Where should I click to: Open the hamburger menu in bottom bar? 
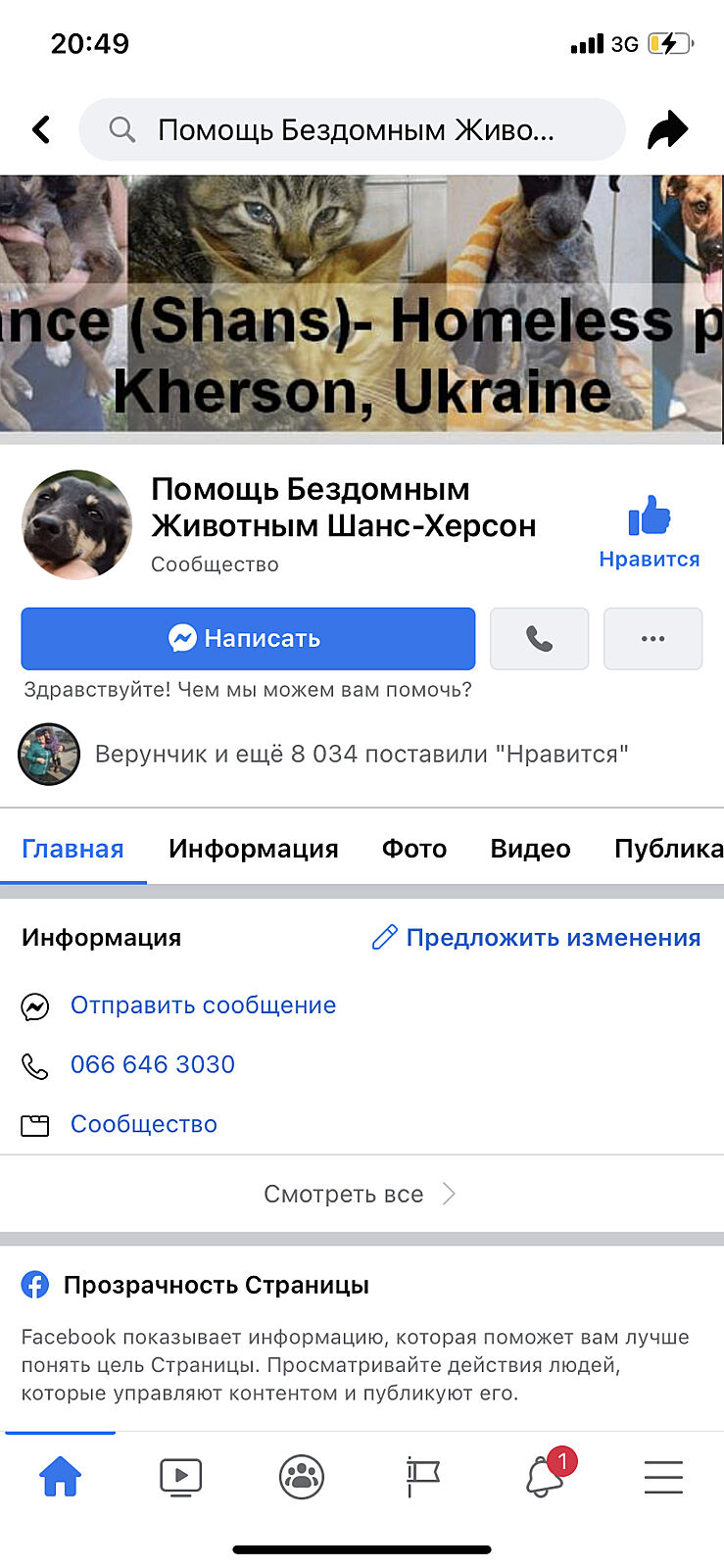(663, 1477)
